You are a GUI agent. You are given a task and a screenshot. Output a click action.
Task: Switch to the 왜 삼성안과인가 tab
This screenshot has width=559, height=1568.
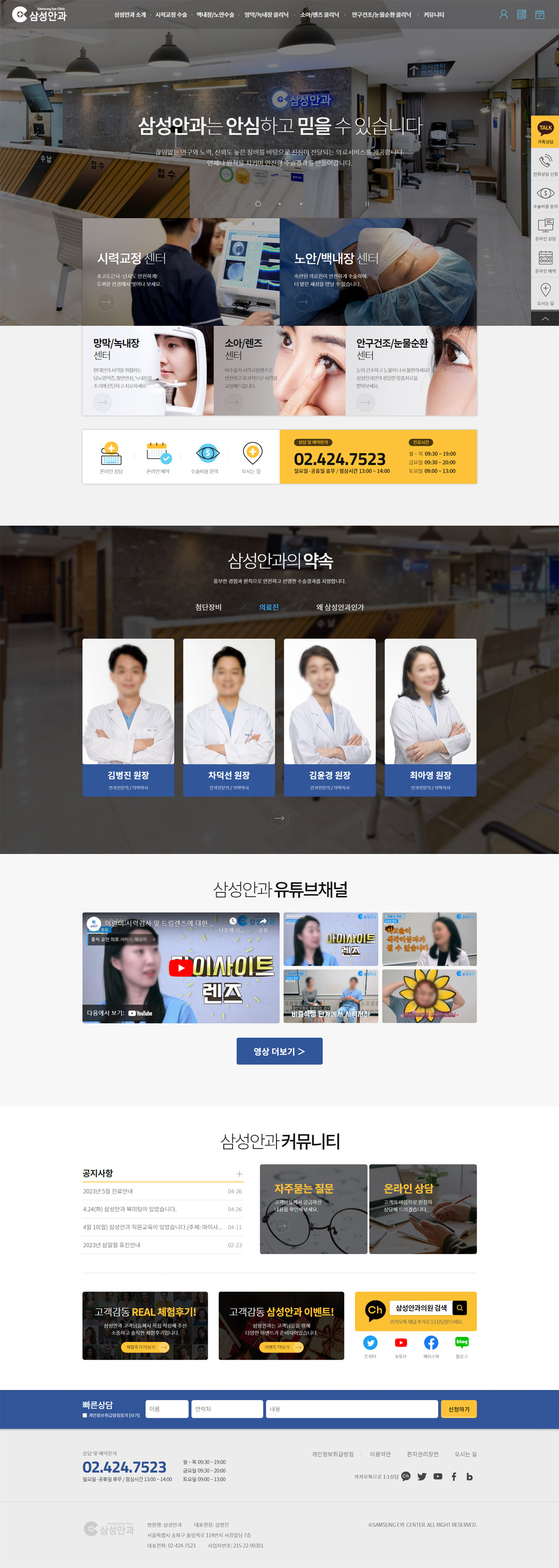[340, 607]
